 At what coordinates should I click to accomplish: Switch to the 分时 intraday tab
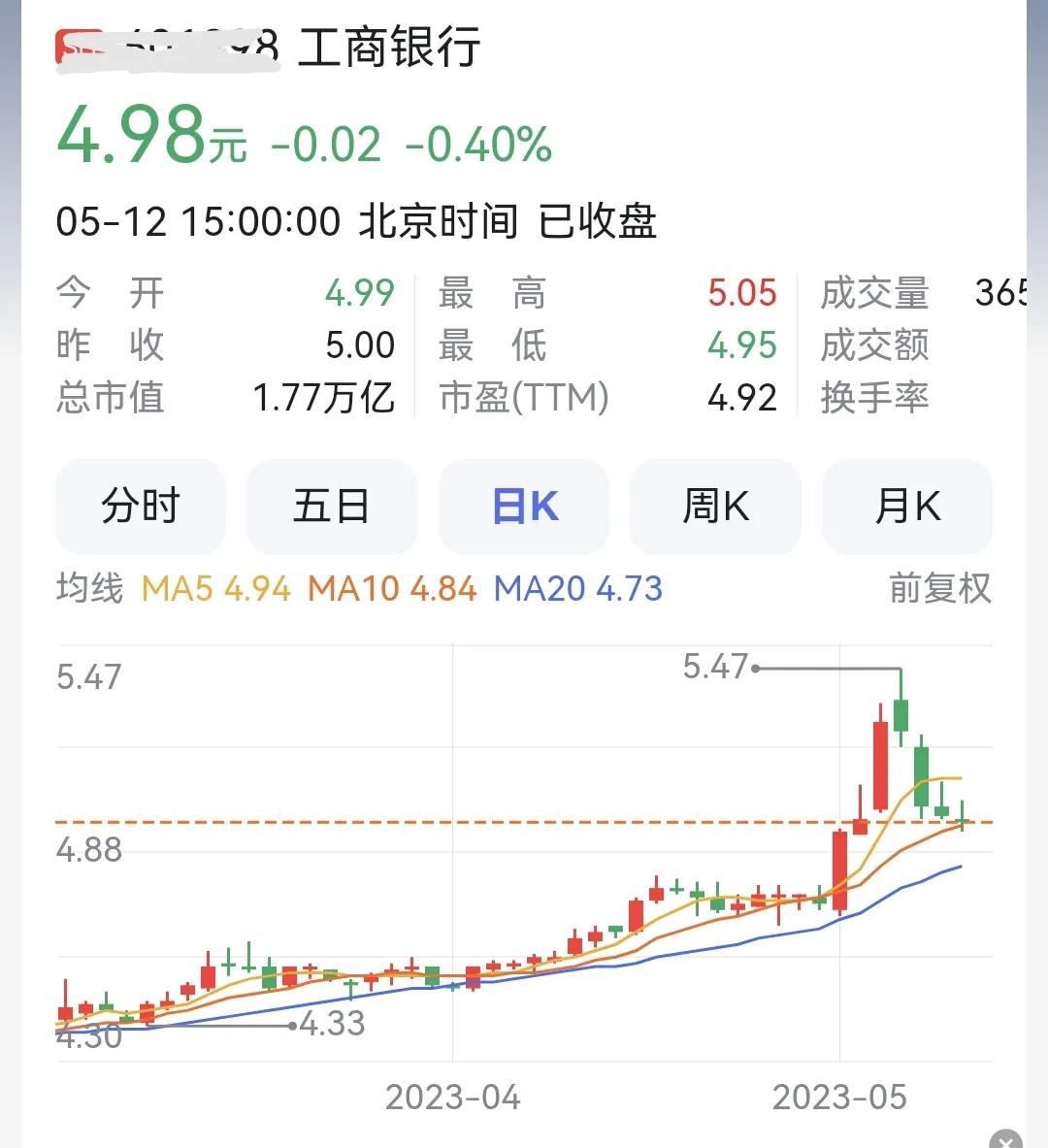(142, 507)
